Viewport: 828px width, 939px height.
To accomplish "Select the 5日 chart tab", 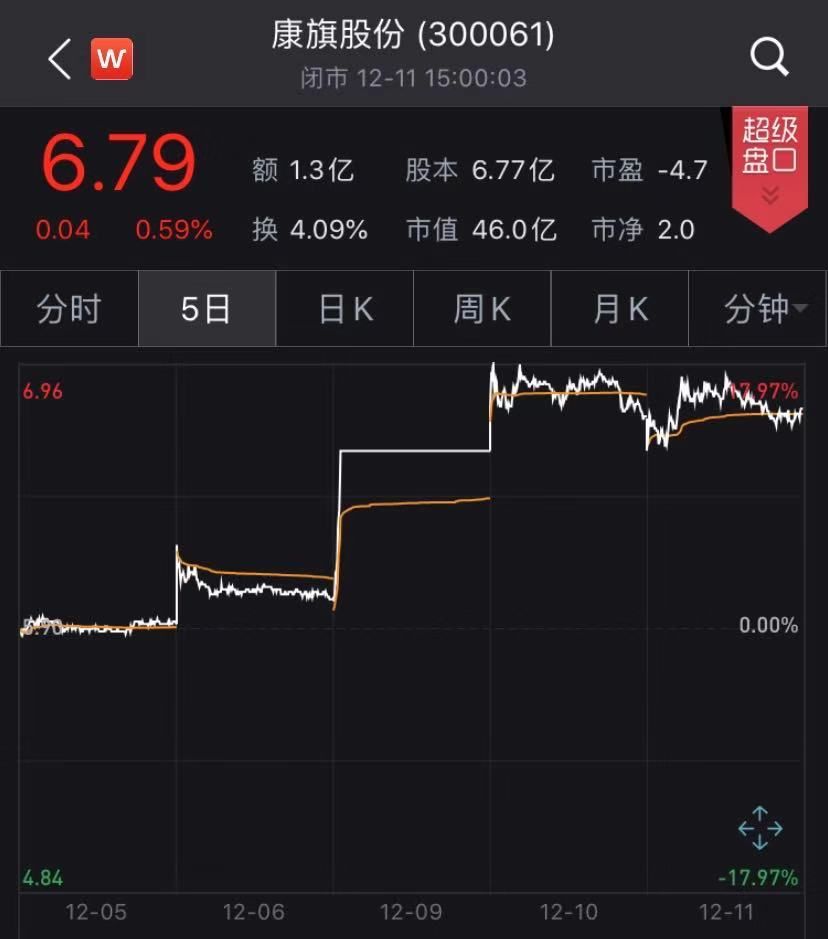I will [206, 309].
